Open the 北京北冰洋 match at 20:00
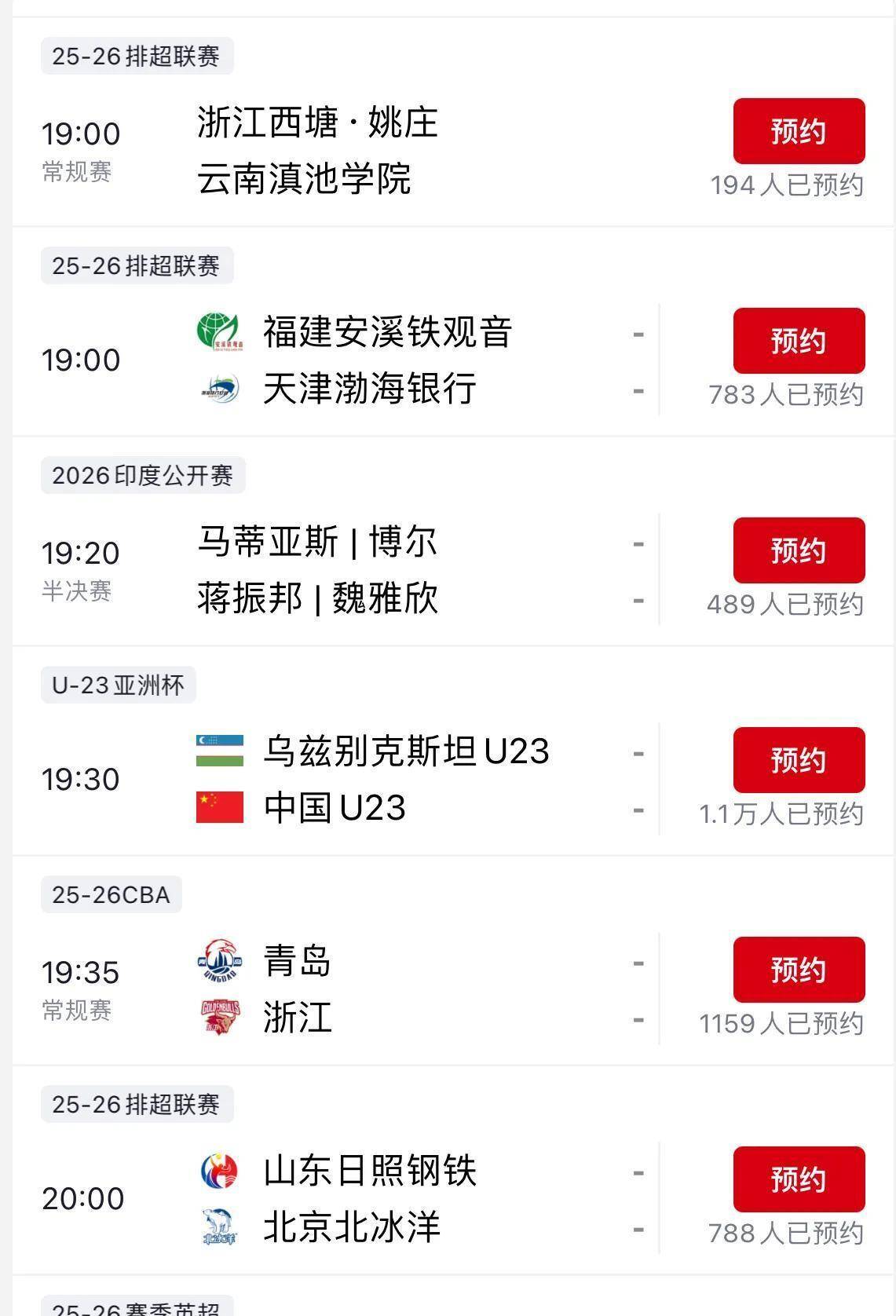 click(351, 1227)
